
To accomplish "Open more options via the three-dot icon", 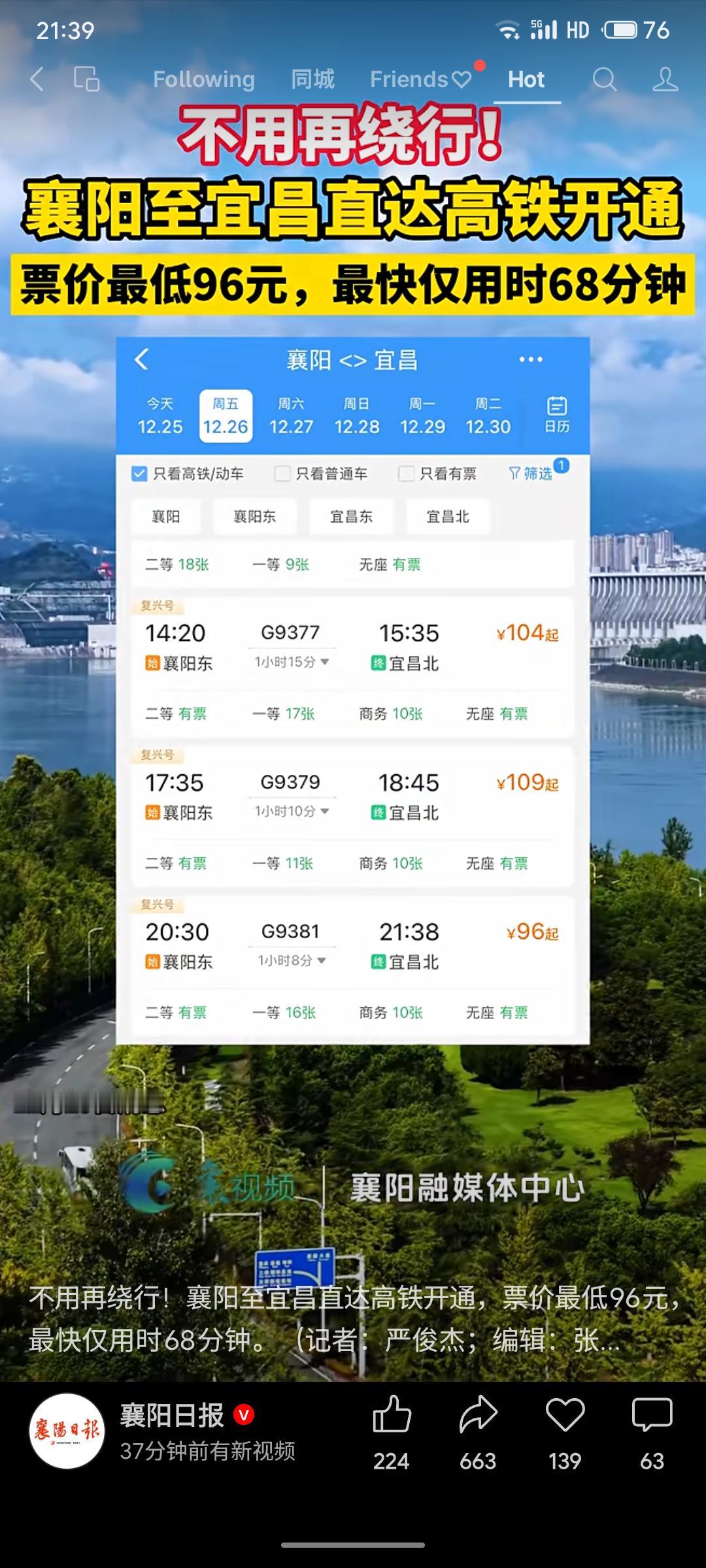I will 531,360.
